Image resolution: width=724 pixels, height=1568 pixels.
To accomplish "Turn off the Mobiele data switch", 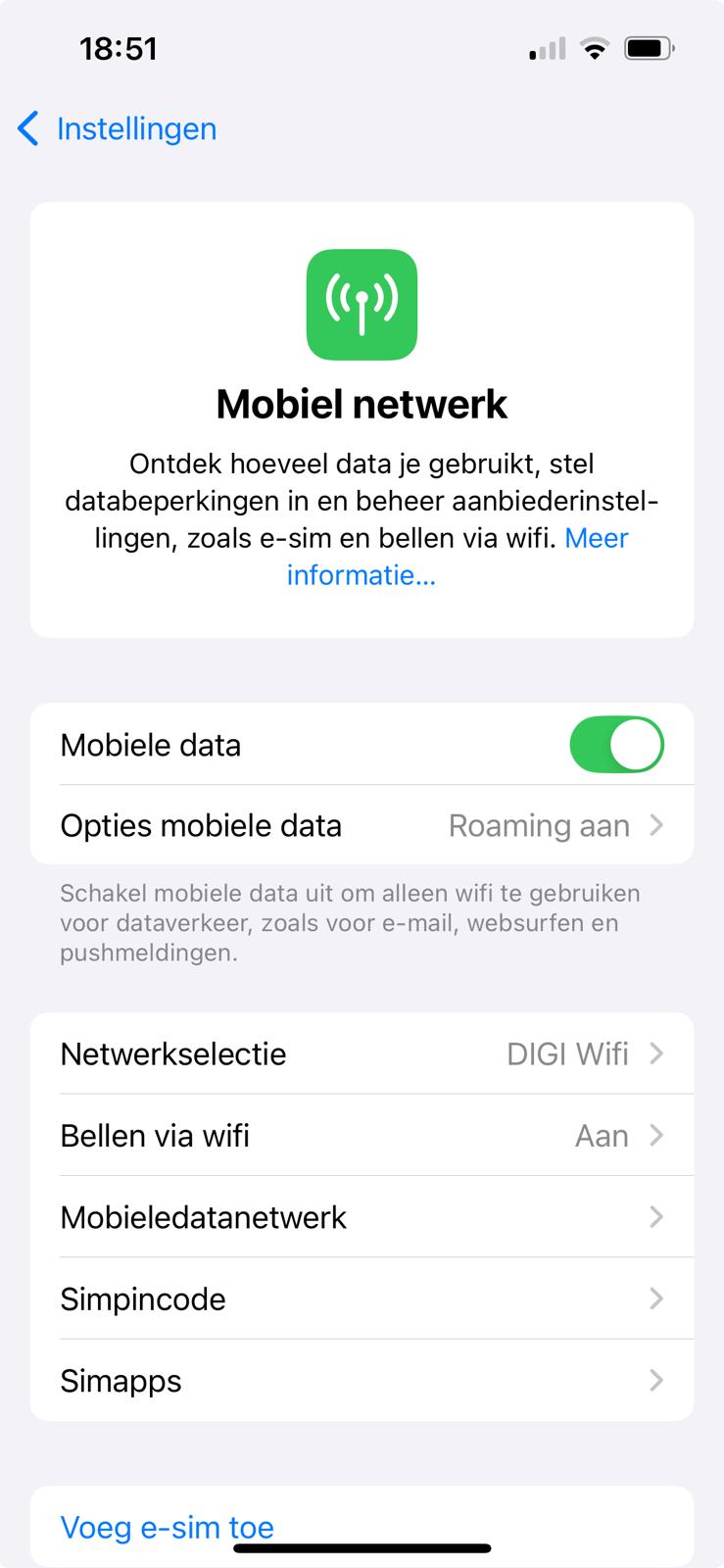I will point(616,745).
